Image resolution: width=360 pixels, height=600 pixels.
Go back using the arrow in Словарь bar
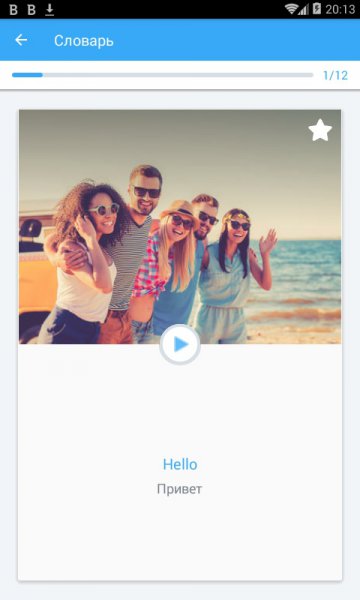point(21,40)
